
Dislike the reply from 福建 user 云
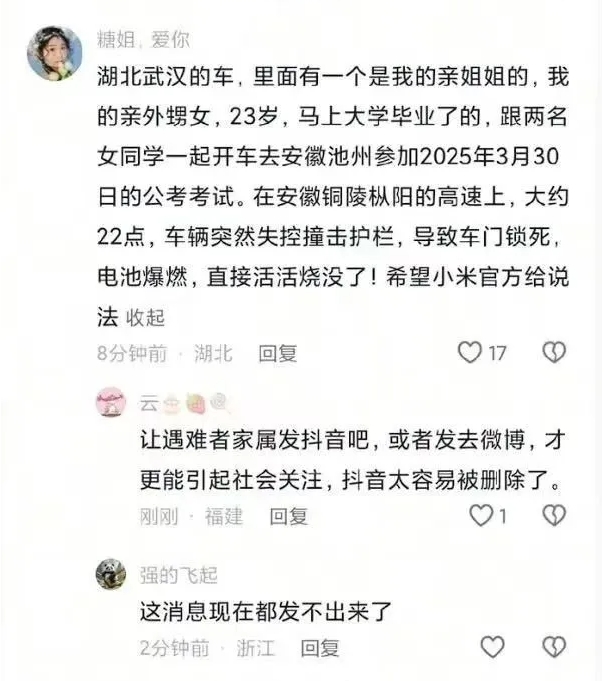pos(554,515)
